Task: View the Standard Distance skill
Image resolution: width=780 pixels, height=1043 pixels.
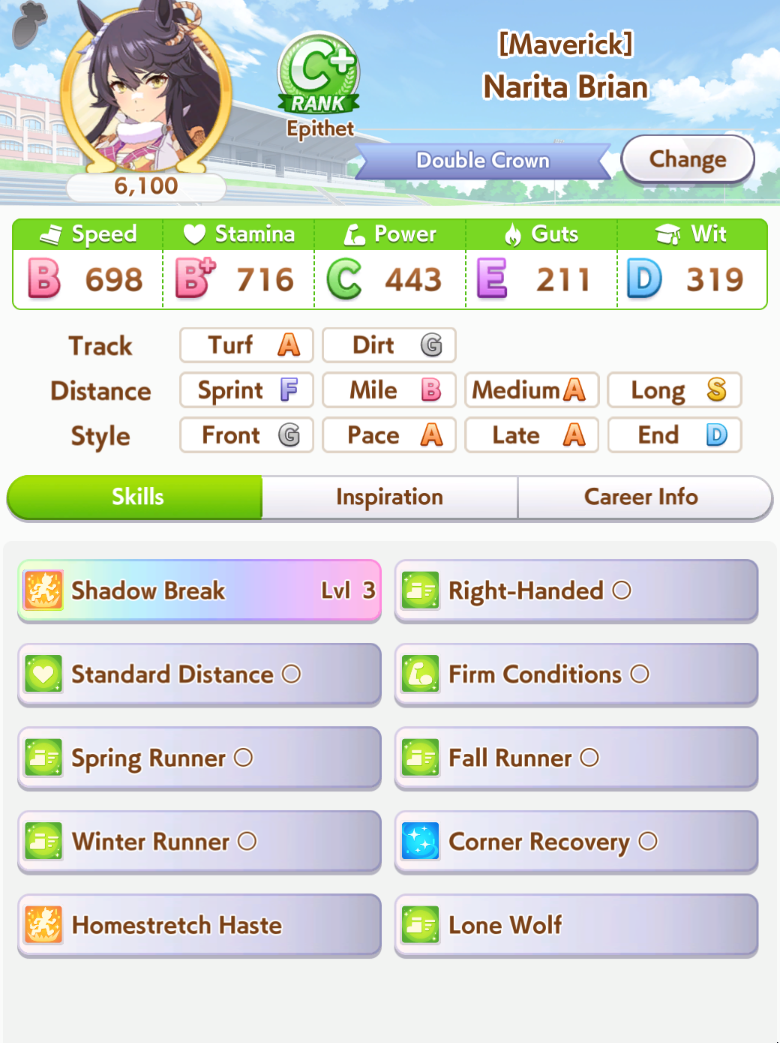Action: 199,675
